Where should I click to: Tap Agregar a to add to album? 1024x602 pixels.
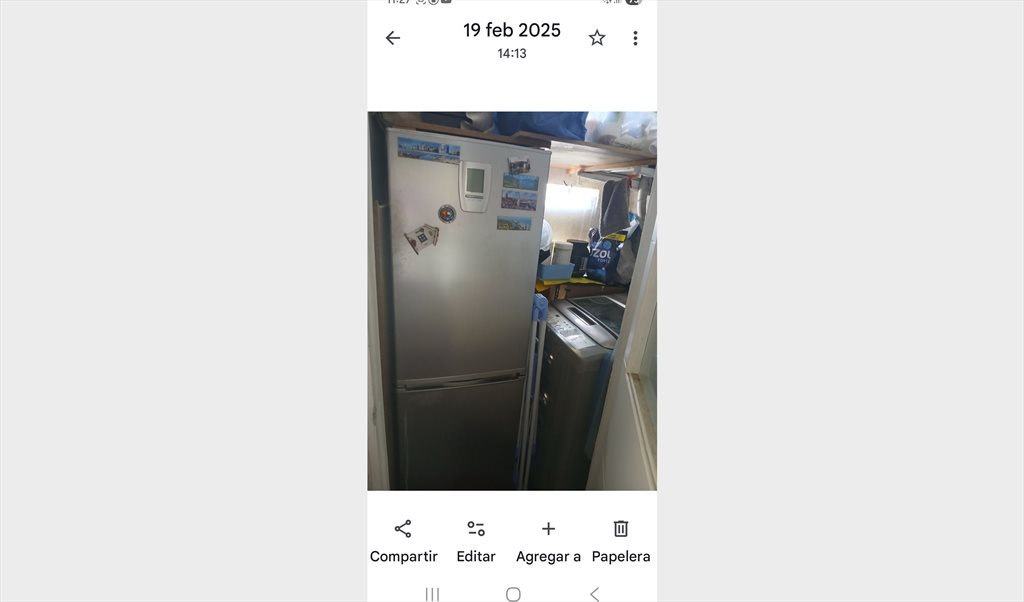(548, 540)
